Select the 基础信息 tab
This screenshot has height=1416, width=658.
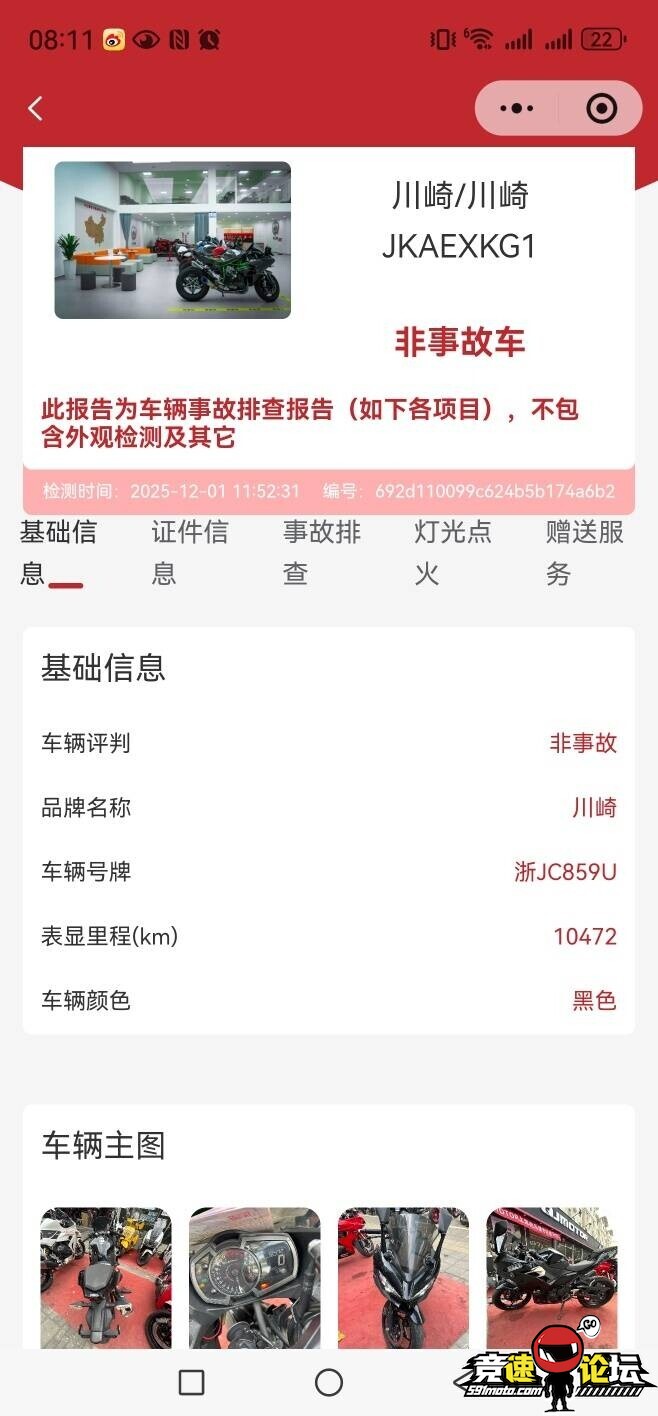[x=58, y=551]
